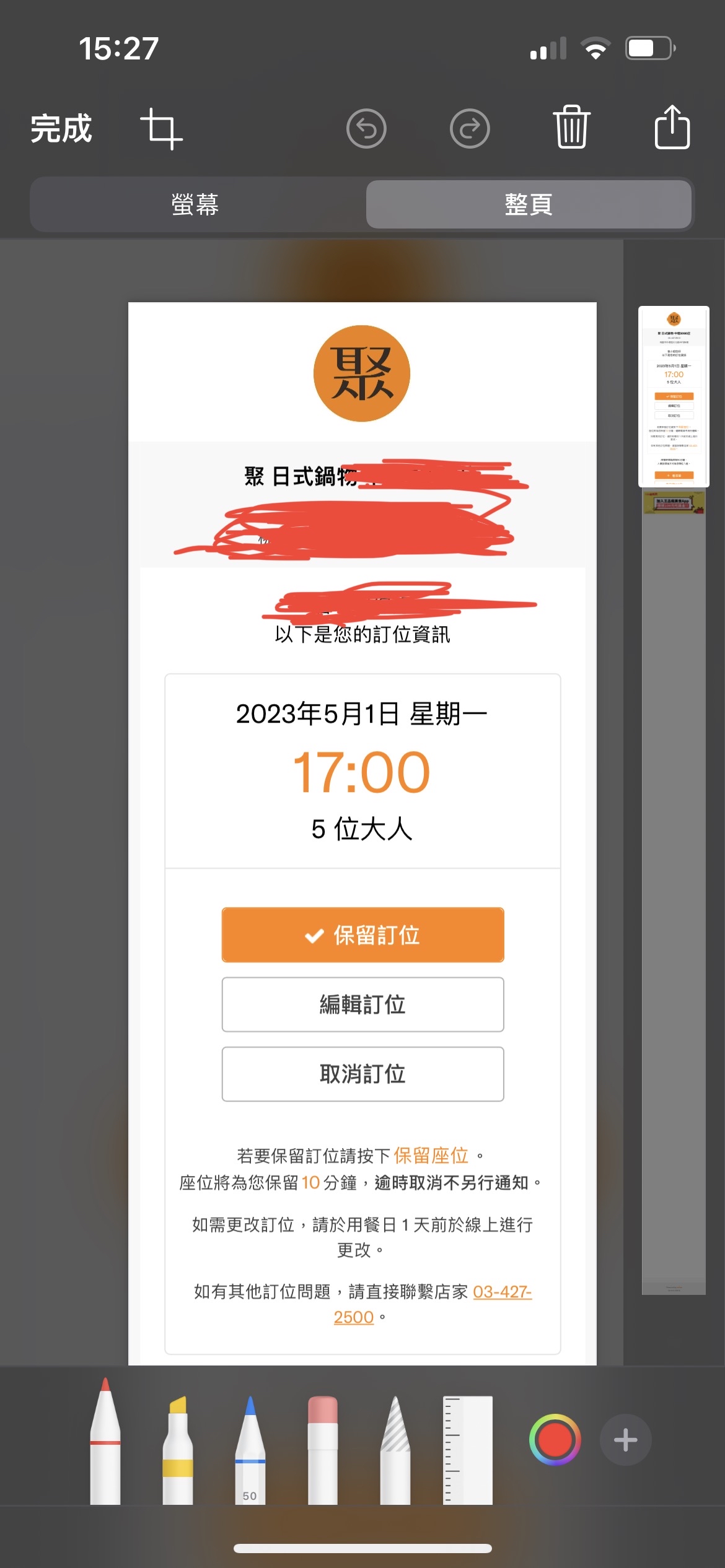Select the 整頁 full page tab

pos(528,204)
